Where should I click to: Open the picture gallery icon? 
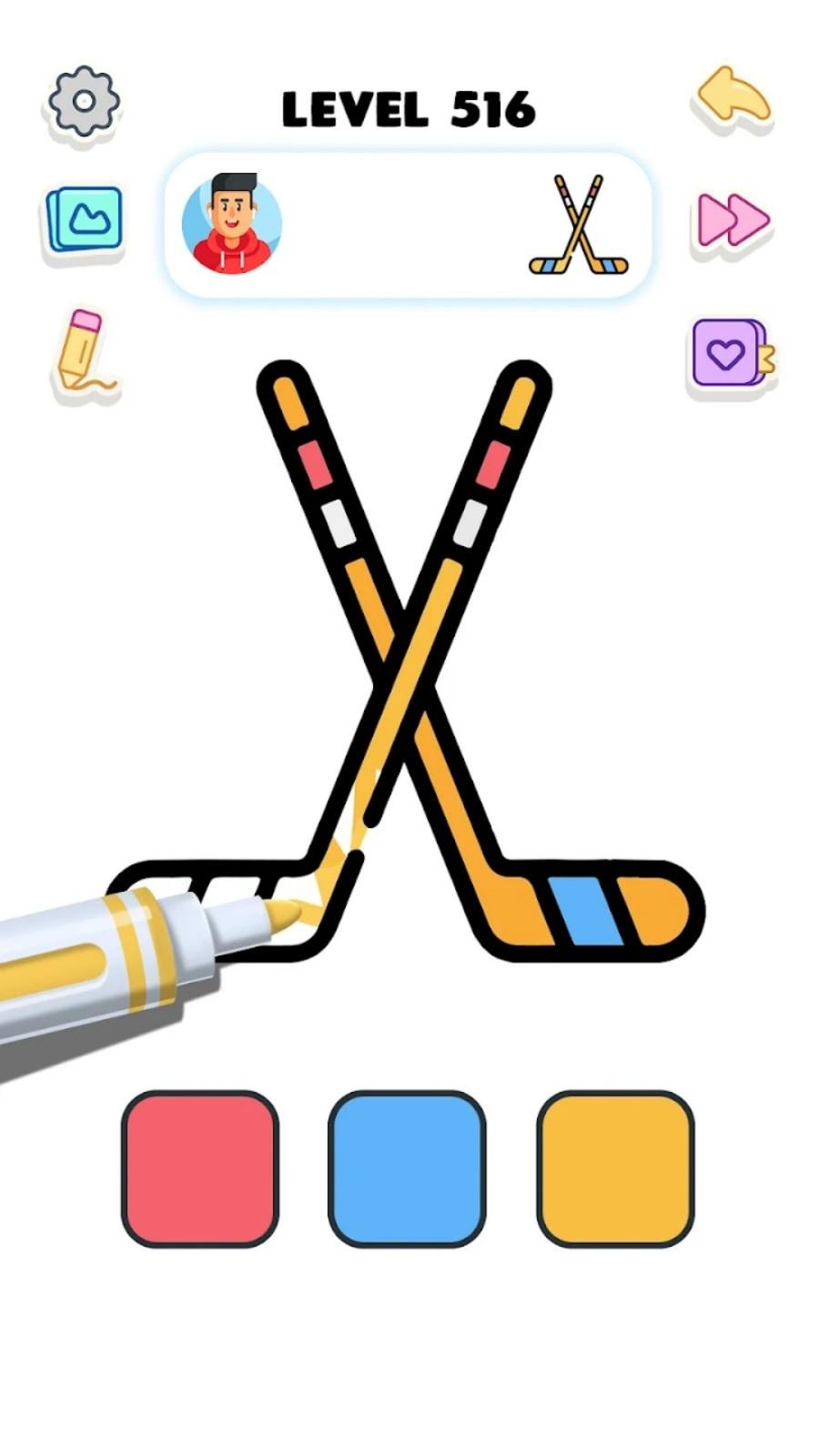[x=85, y=219]
